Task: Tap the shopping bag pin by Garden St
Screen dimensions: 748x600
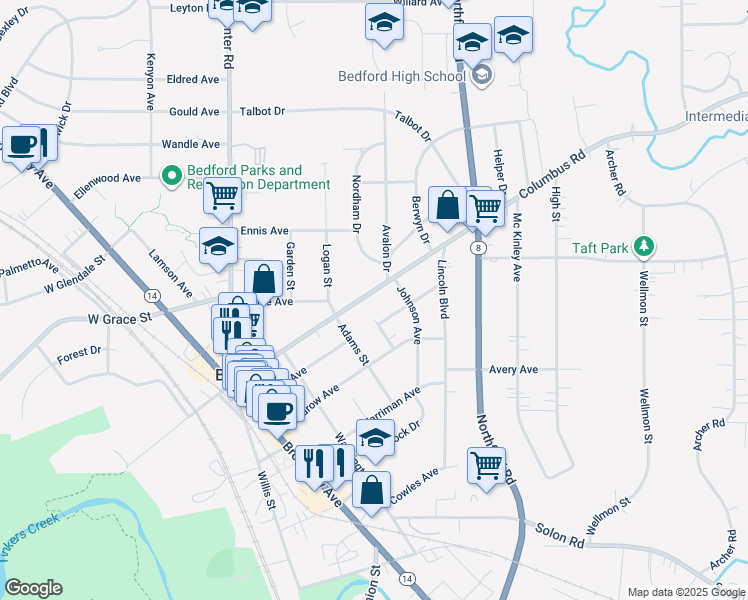Action: (264, 279)
